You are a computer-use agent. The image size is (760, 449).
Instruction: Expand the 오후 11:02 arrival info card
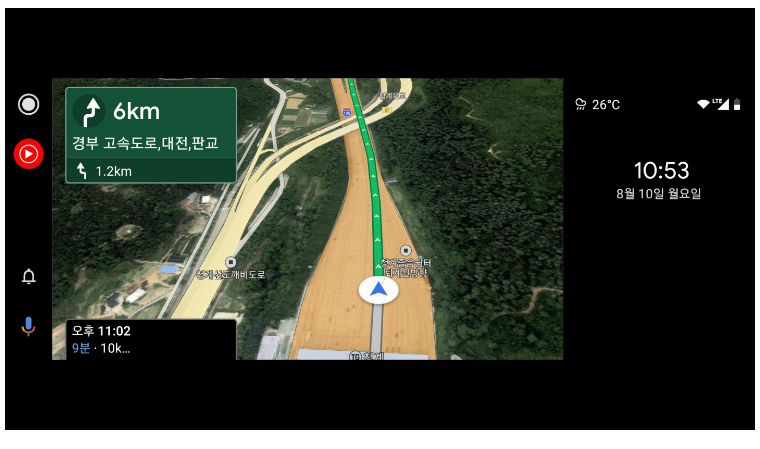(151, 339)
